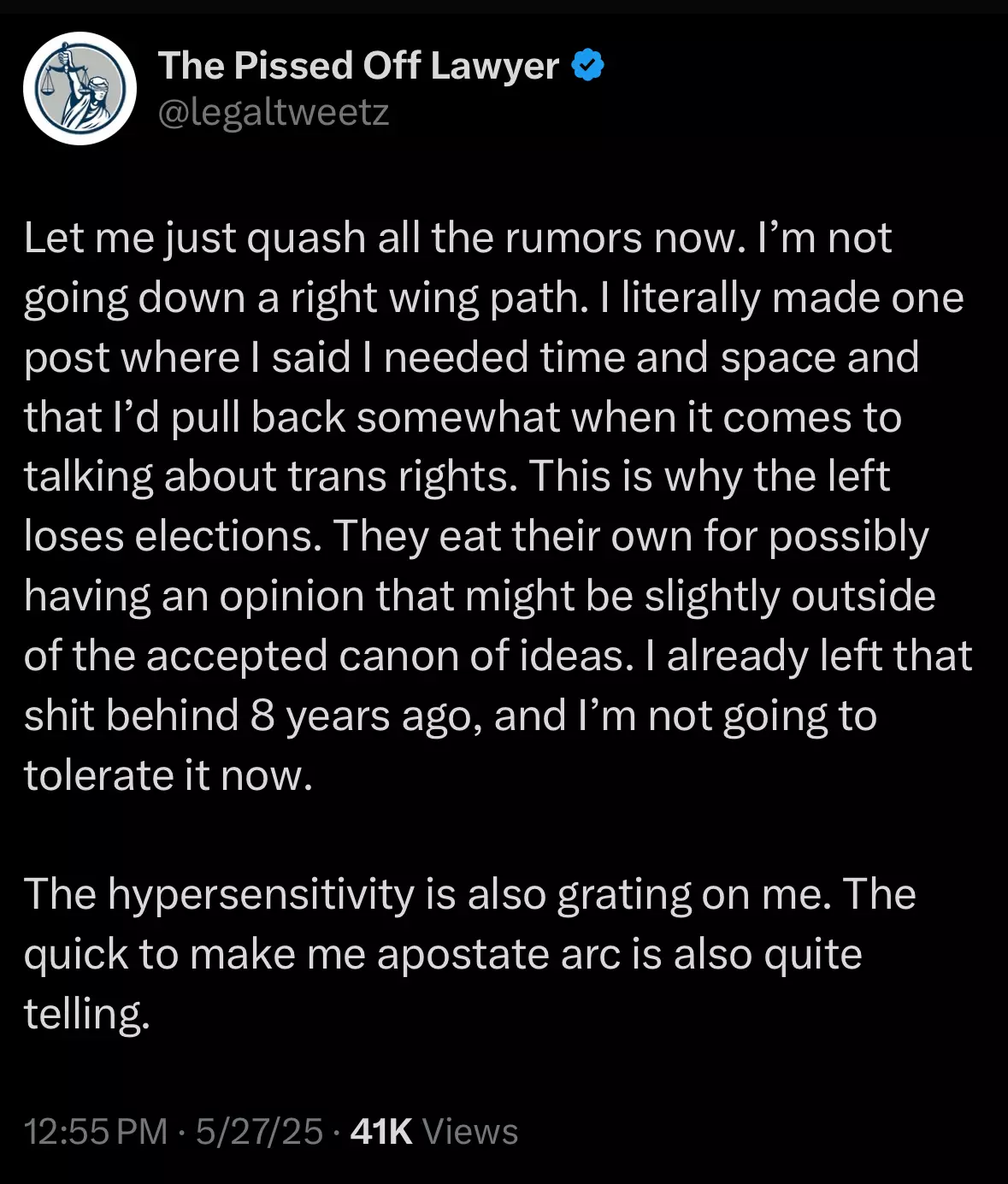Open the @legaltweetz handle
1008x1184 pixels.
[274, 112]
